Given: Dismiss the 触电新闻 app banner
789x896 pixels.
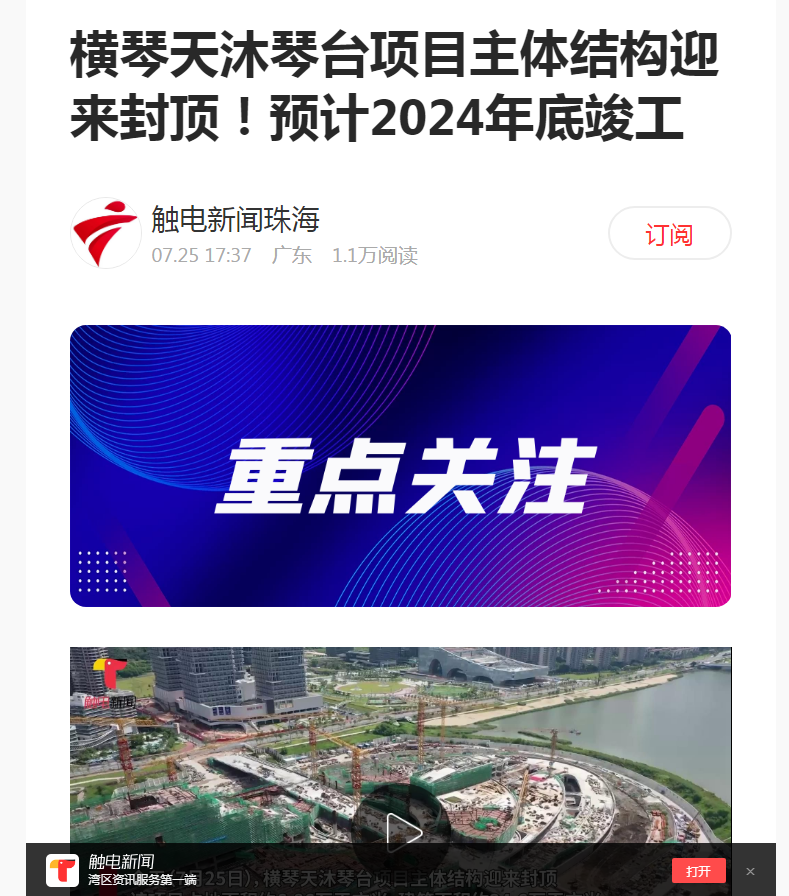Looking at the screenshot, I should [750, 871].
